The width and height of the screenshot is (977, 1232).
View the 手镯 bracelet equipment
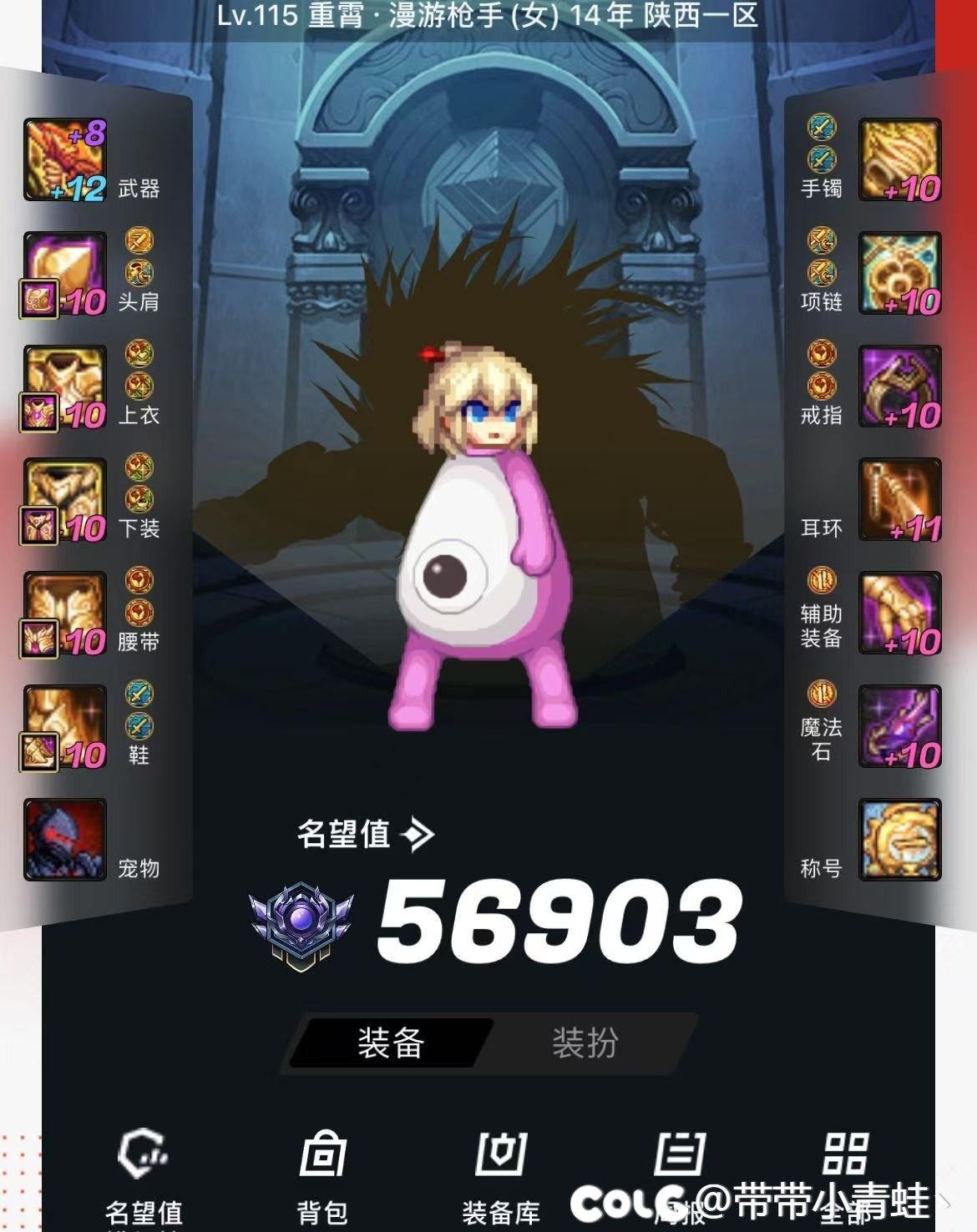(900, 159)
